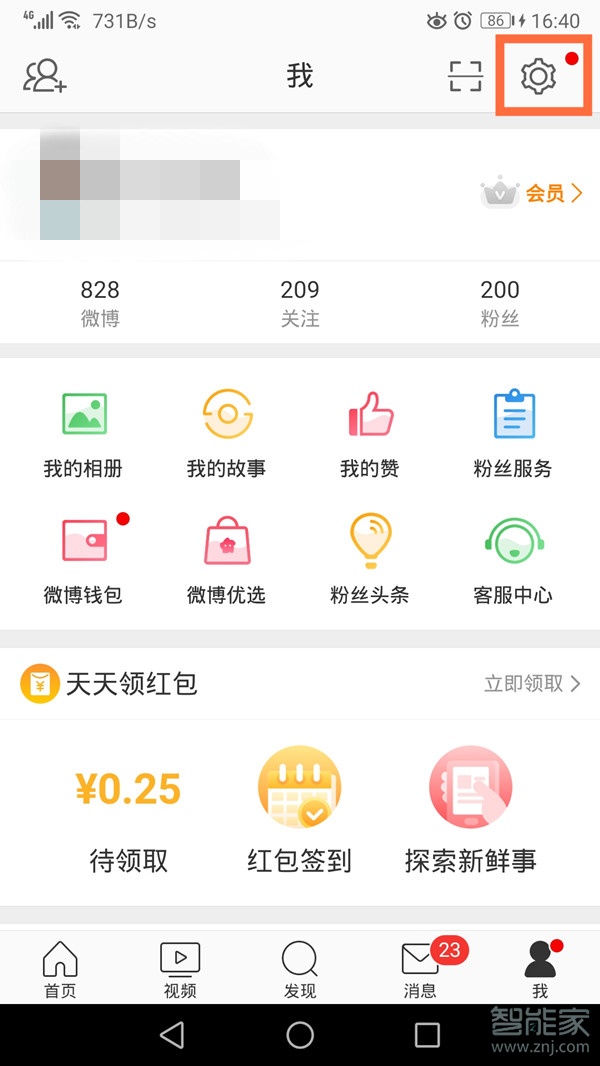Open 客服中心
600x1066 pixels.
coord(513,559)
